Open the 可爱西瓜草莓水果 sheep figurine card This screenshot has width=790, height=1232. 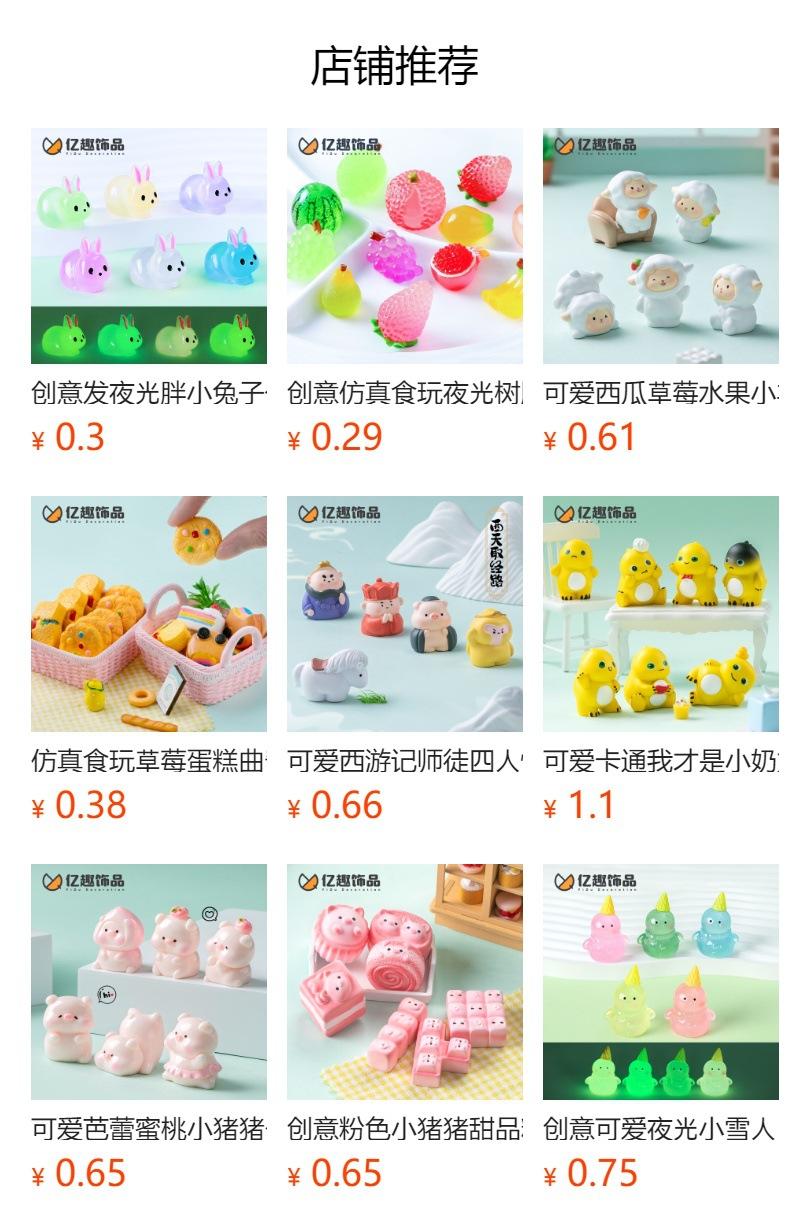coord(661,246)
